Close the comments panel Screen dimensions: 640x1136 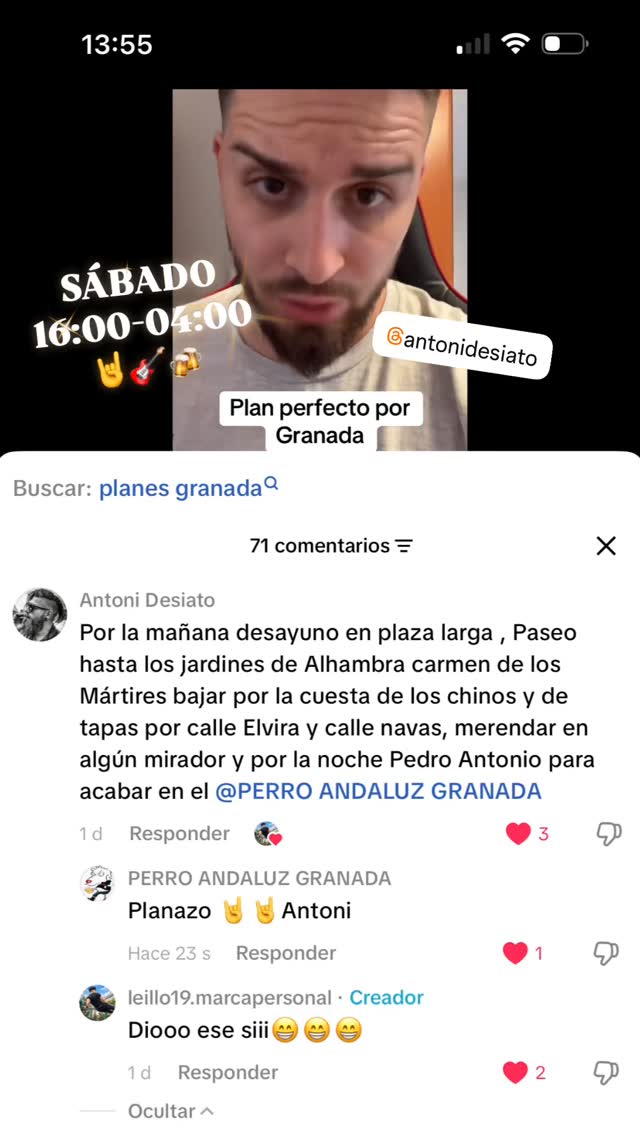click(x=605, y=546)
